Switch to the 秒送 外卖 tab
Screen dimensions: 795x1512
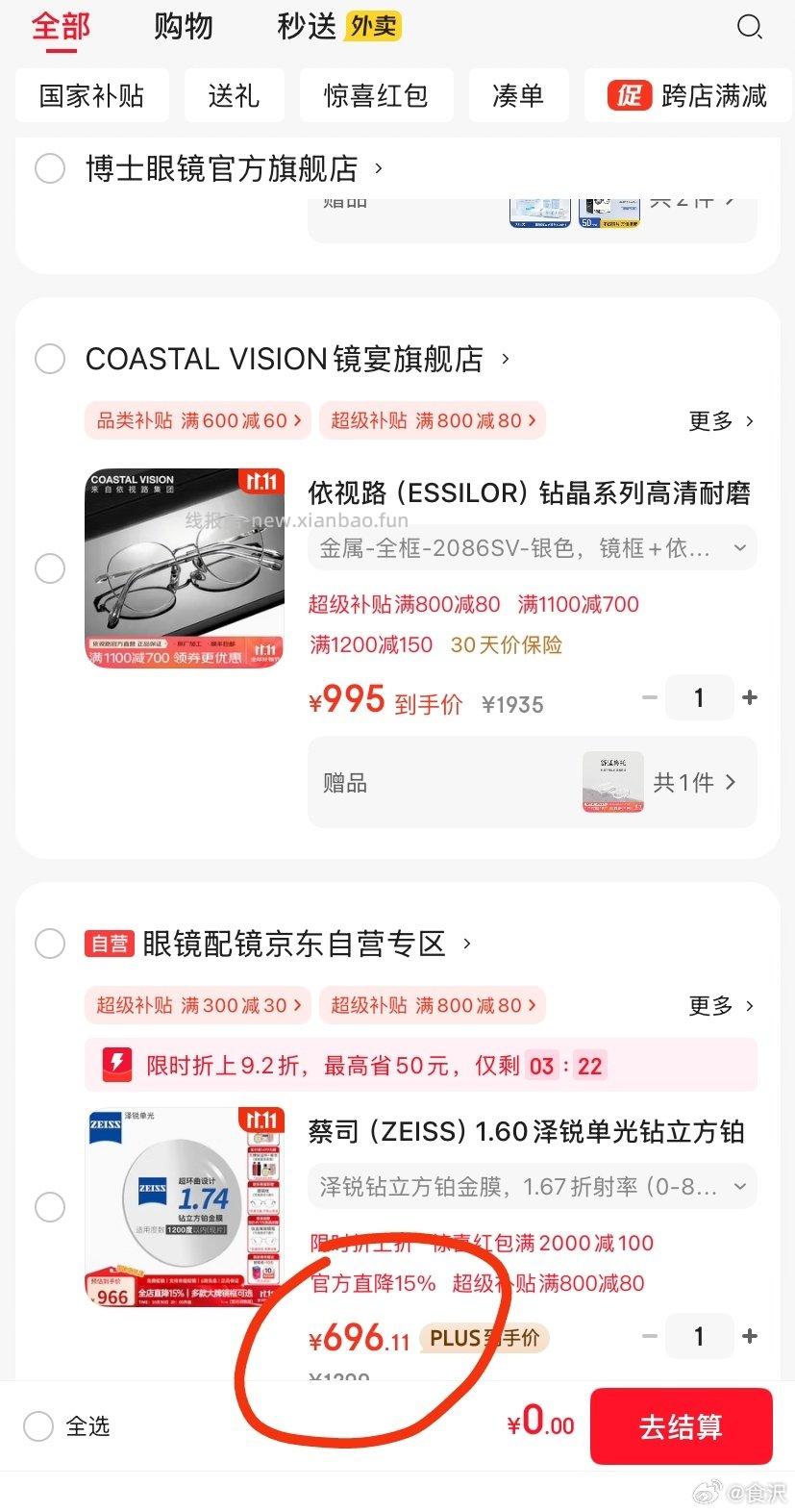coord(337,27)
